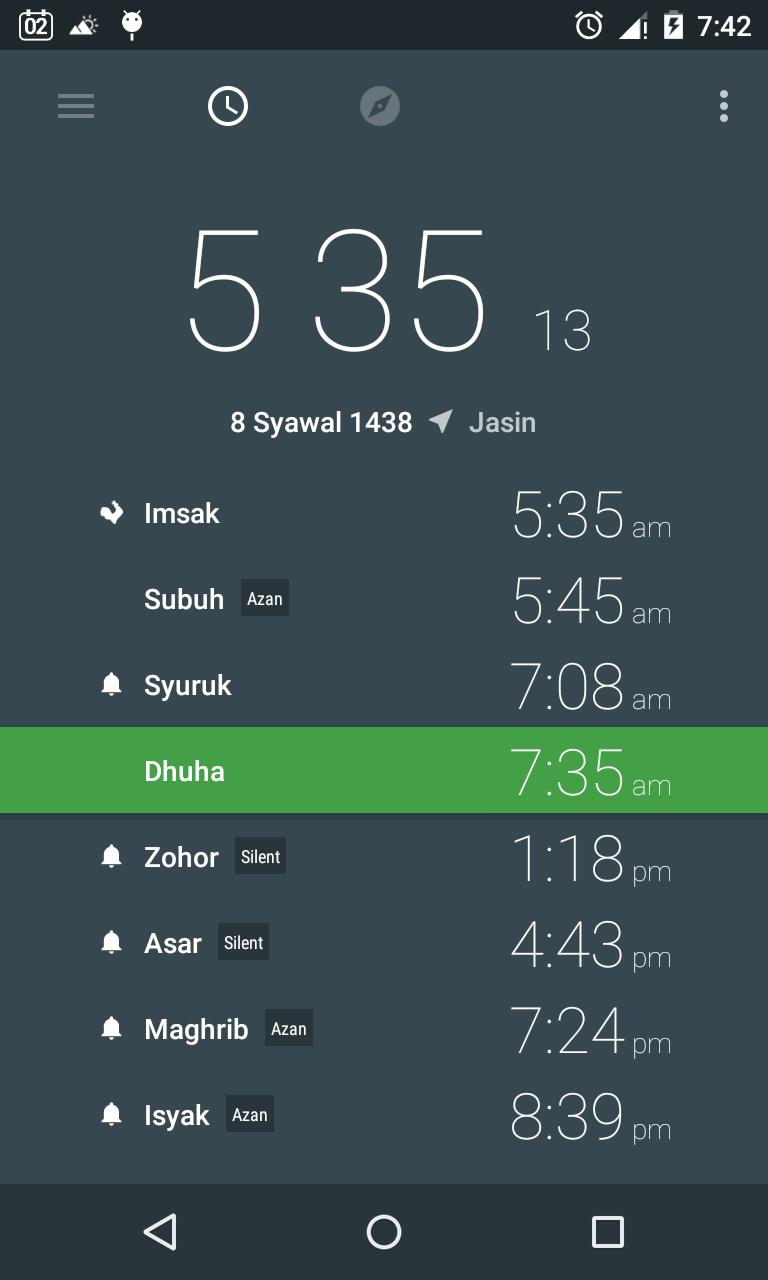This screenshot has height=1280, width=768.
Task: Open the Maghrib prayer time row
Action: pyautogui.click(x=384, y=1029)
